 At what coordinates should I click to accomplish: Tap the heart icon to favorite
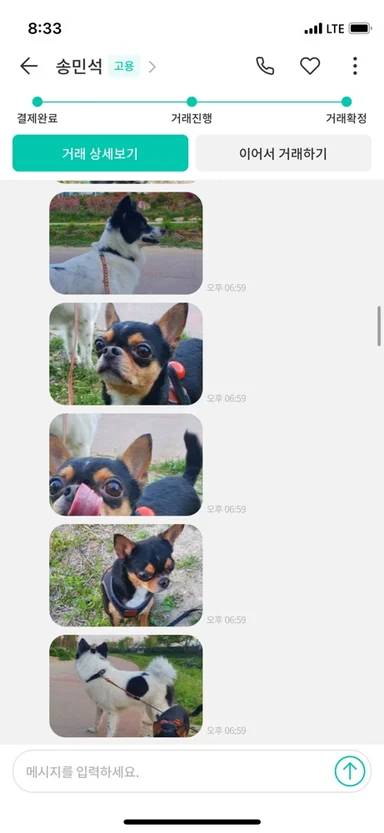310,66
